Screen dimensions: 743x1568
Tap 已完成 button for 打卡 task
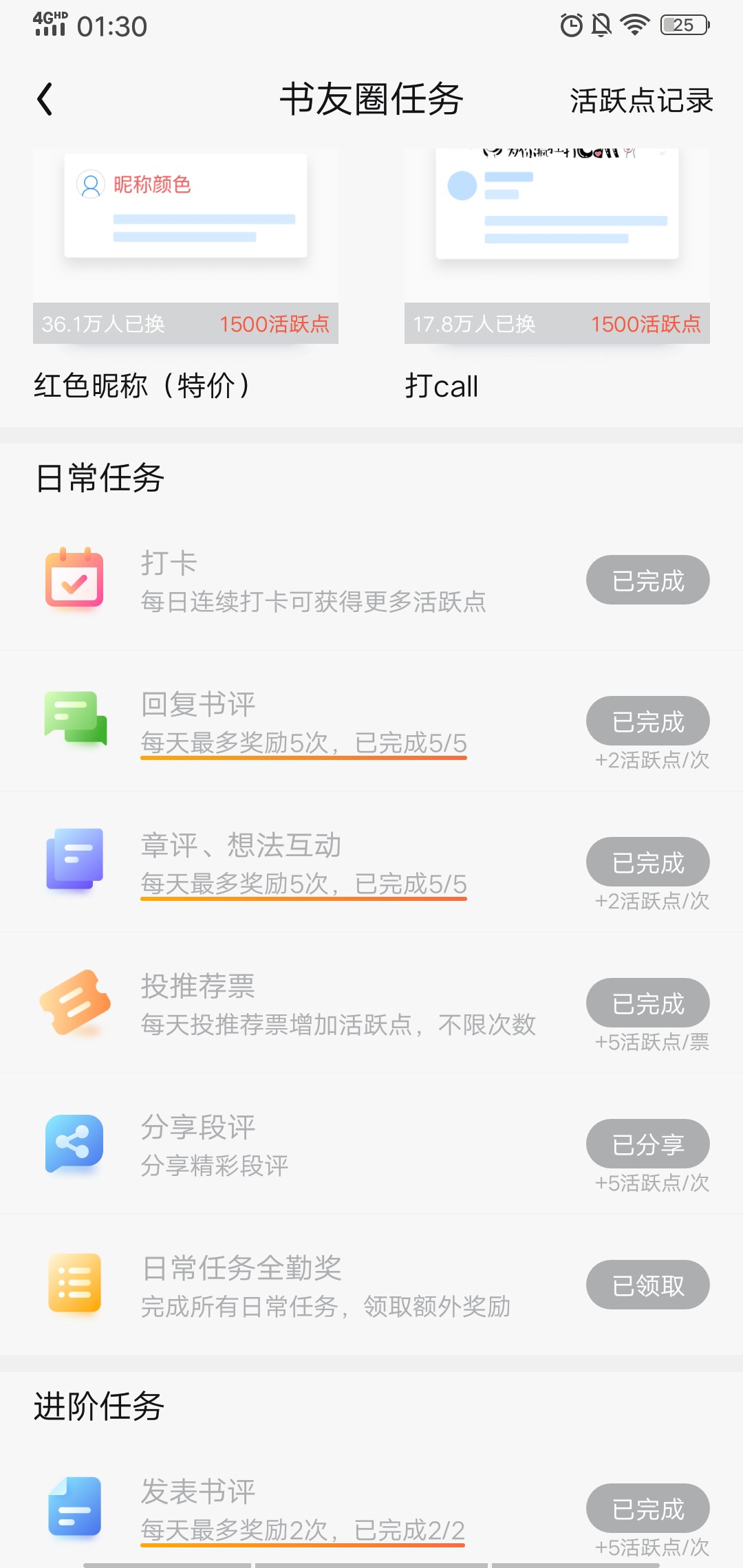648,580
